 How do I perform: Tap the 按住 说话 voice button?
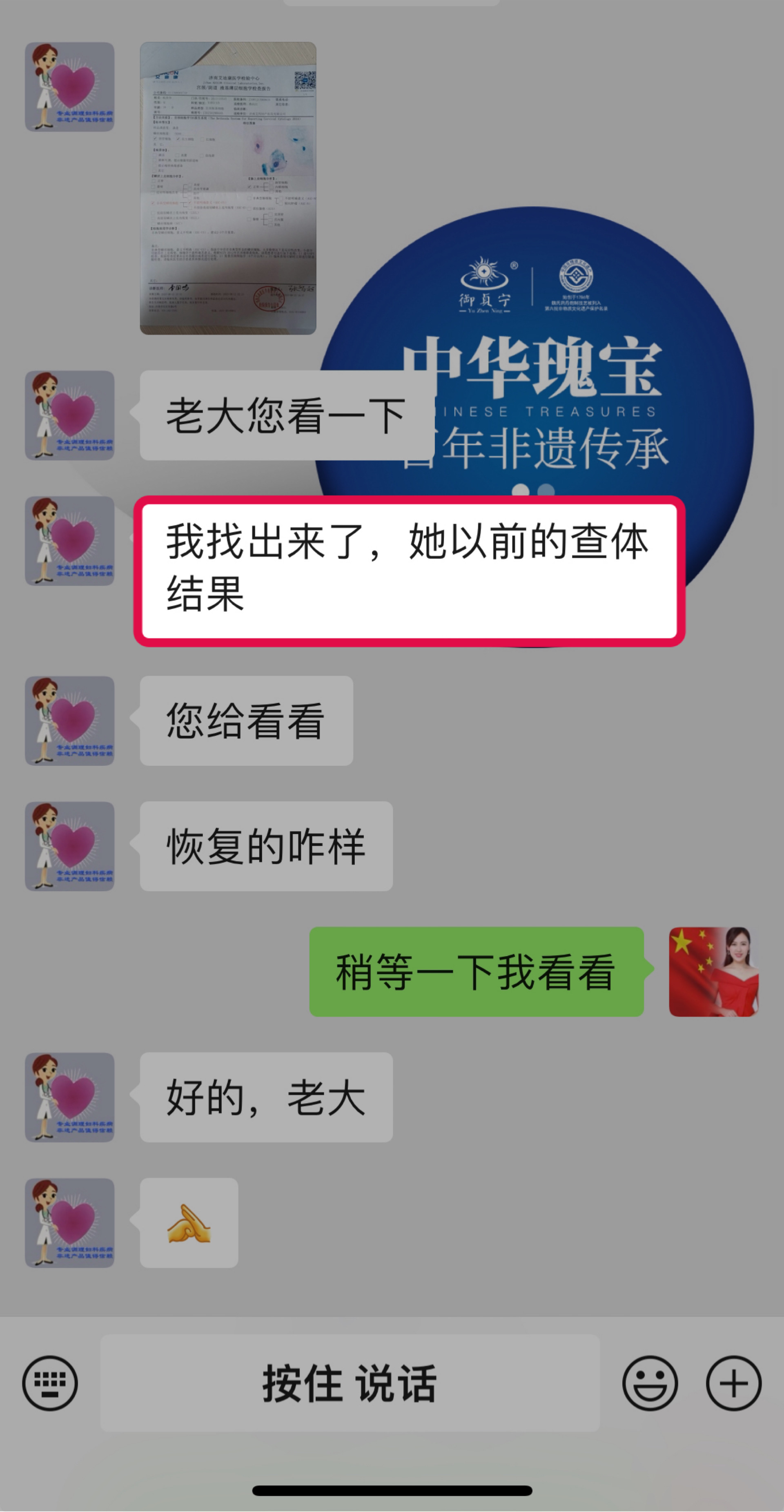350,1383
